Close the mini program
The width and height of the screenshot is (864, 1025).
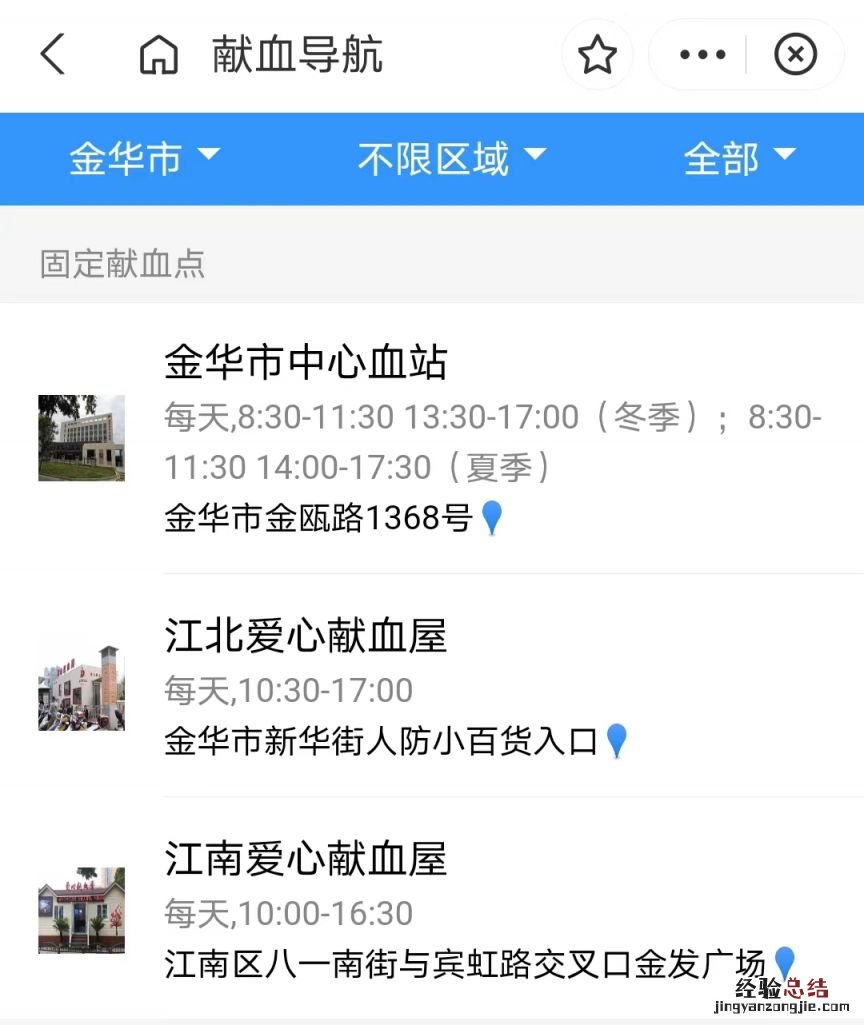(x=796, y=55)
